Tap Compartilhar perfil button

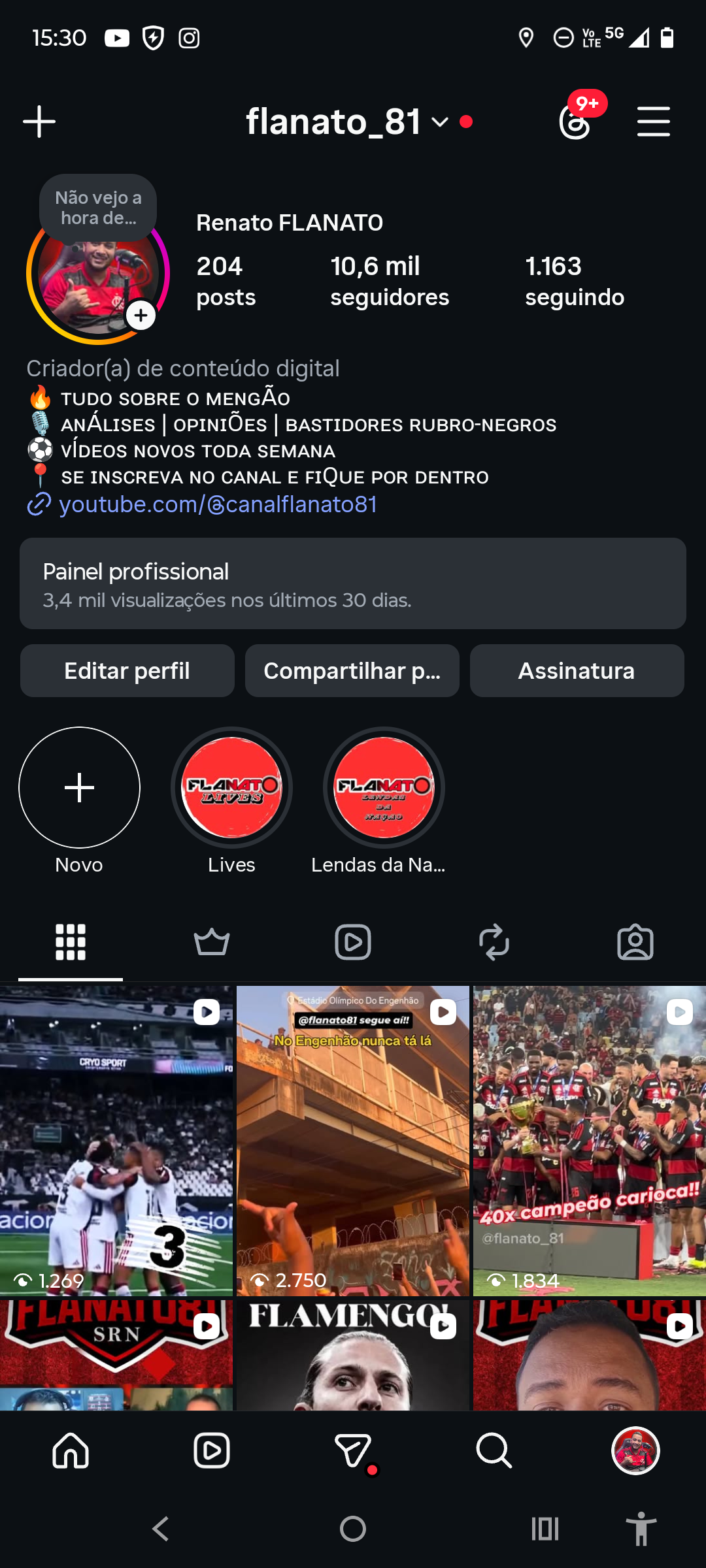[x=352, y=671]
